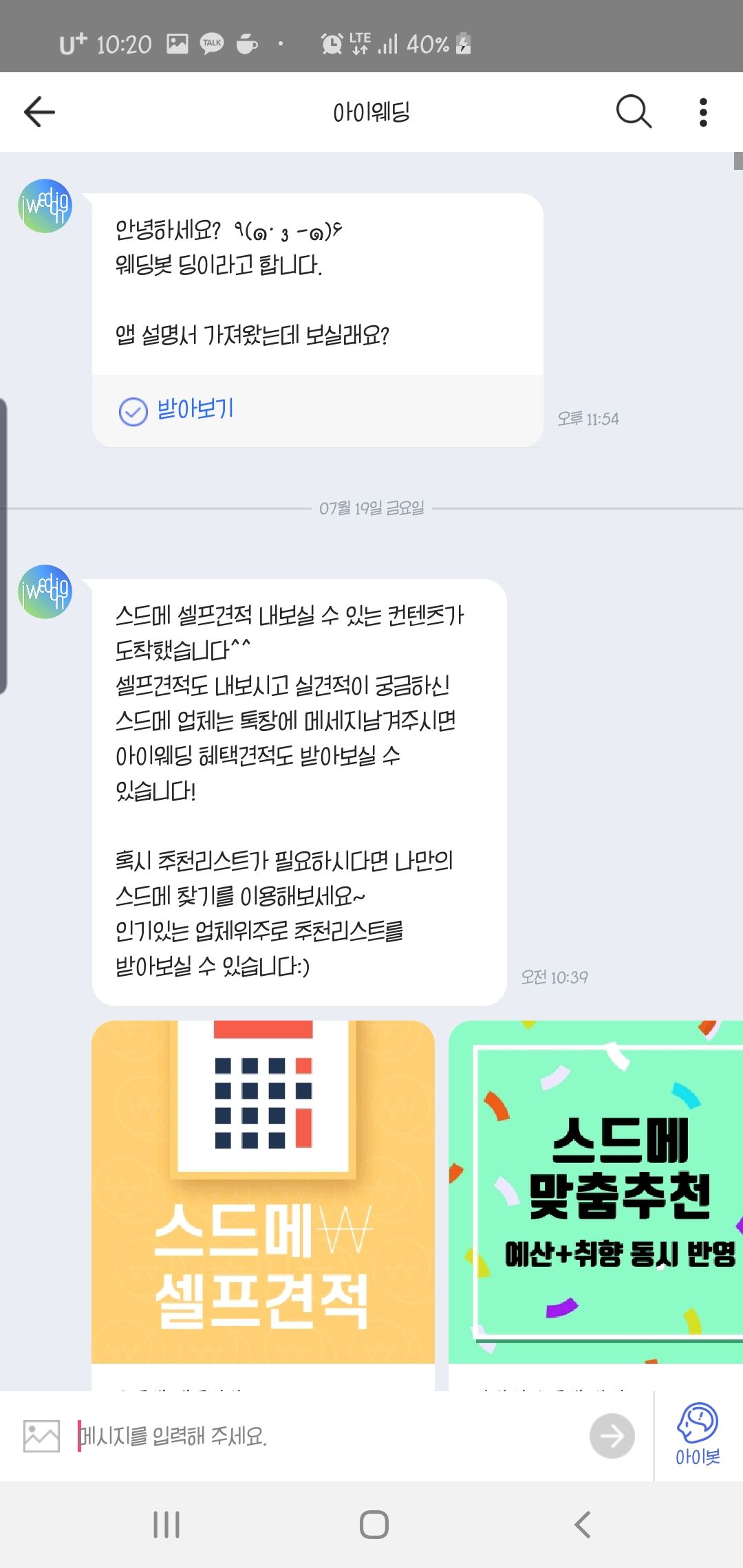743x1568 pixels.
Task: Open the overflow menu
Action: (702, 112)
